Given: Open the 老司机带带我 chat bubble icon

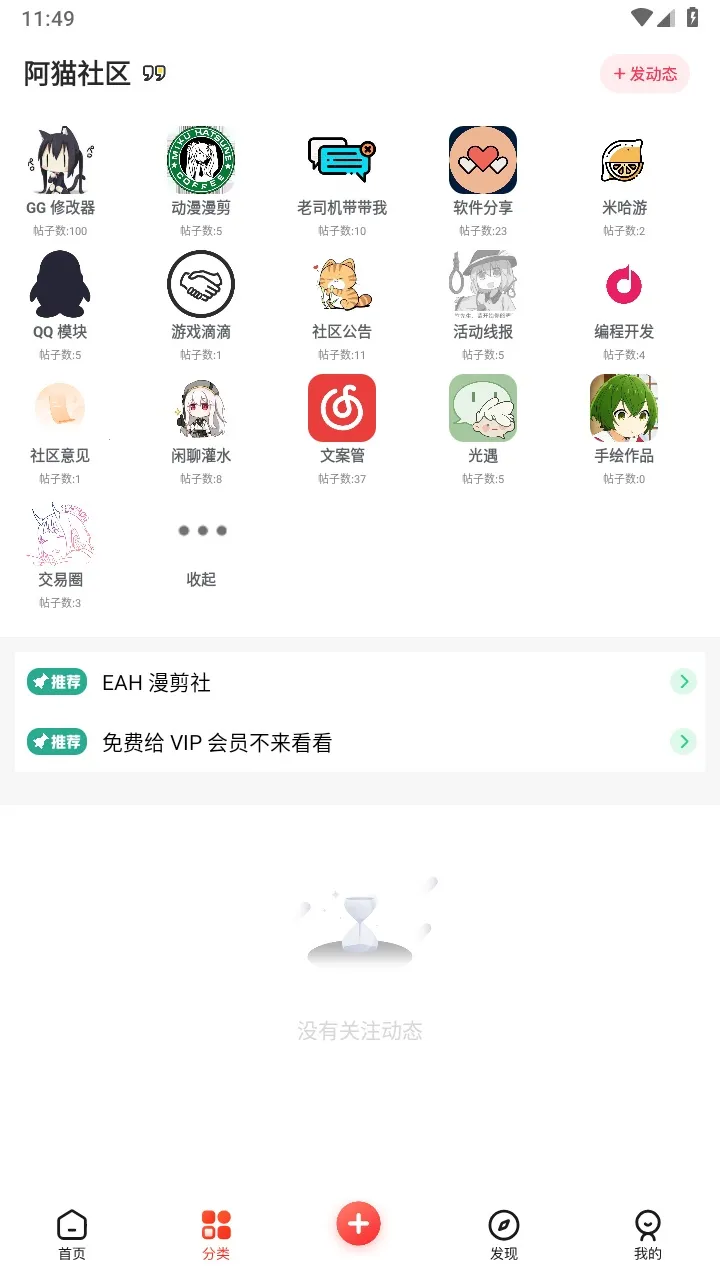Looking at the screenshot, I should tap(342, 160).
